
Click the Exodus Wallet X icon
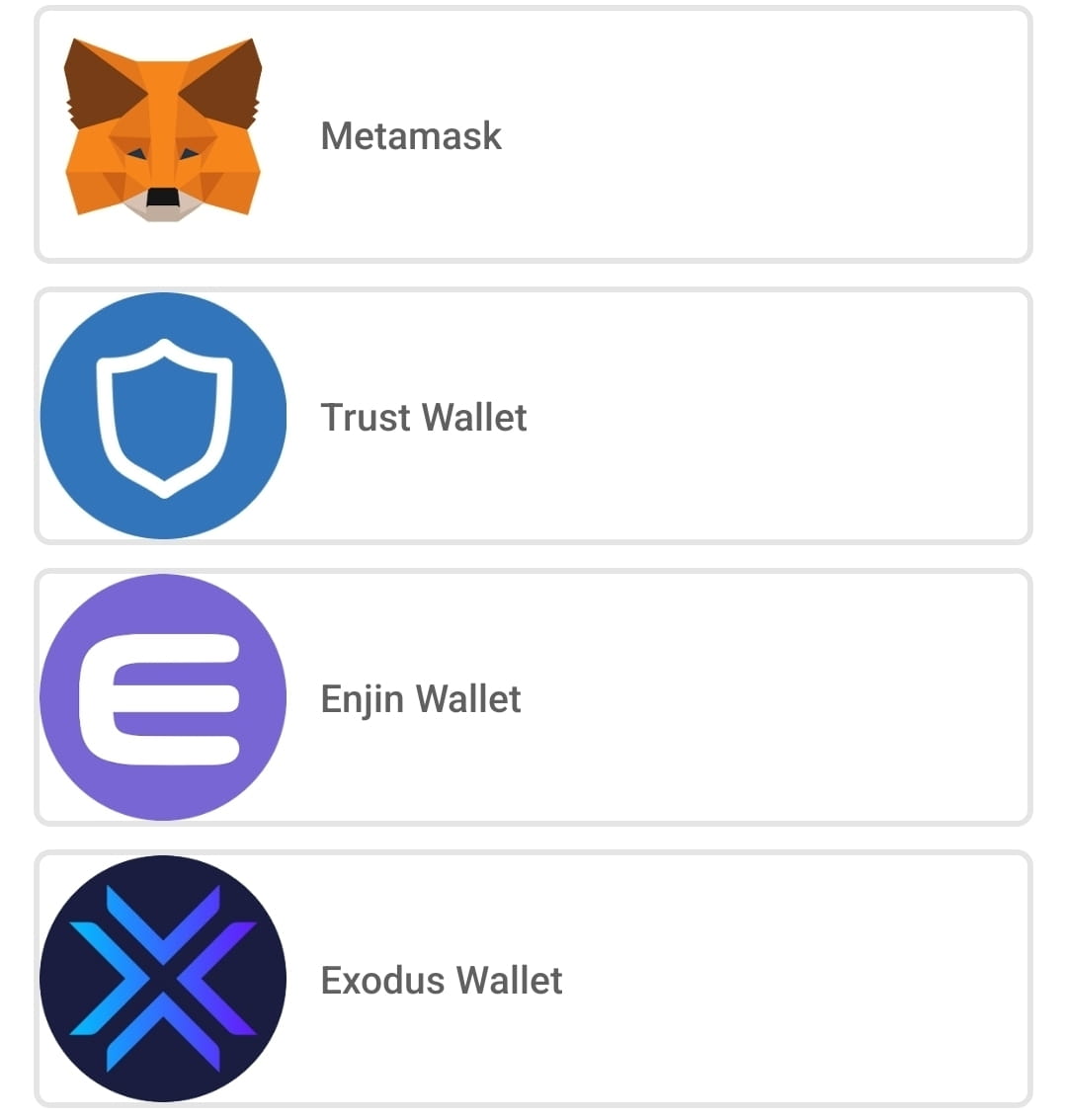coord(161,979)
